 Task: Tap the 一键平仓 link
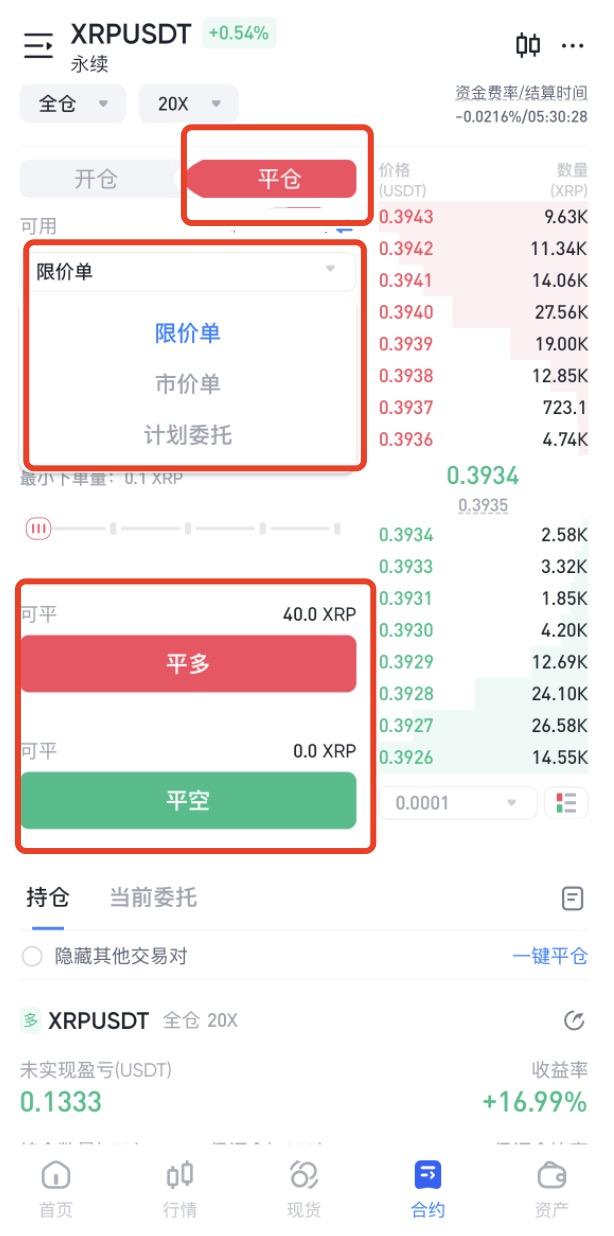(x=550, y=957)
